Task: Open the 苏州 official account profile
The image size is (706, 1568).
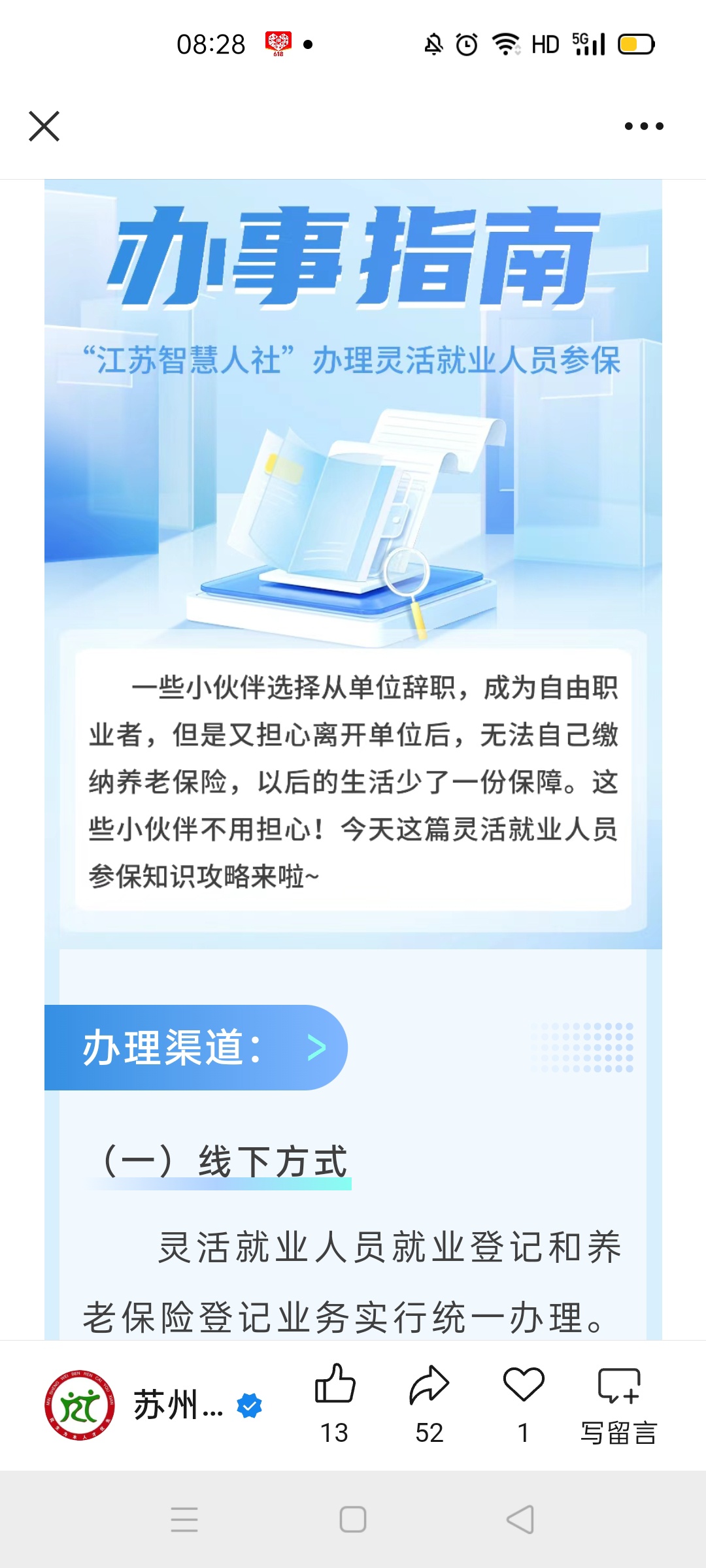Action: pos(154,1405)
